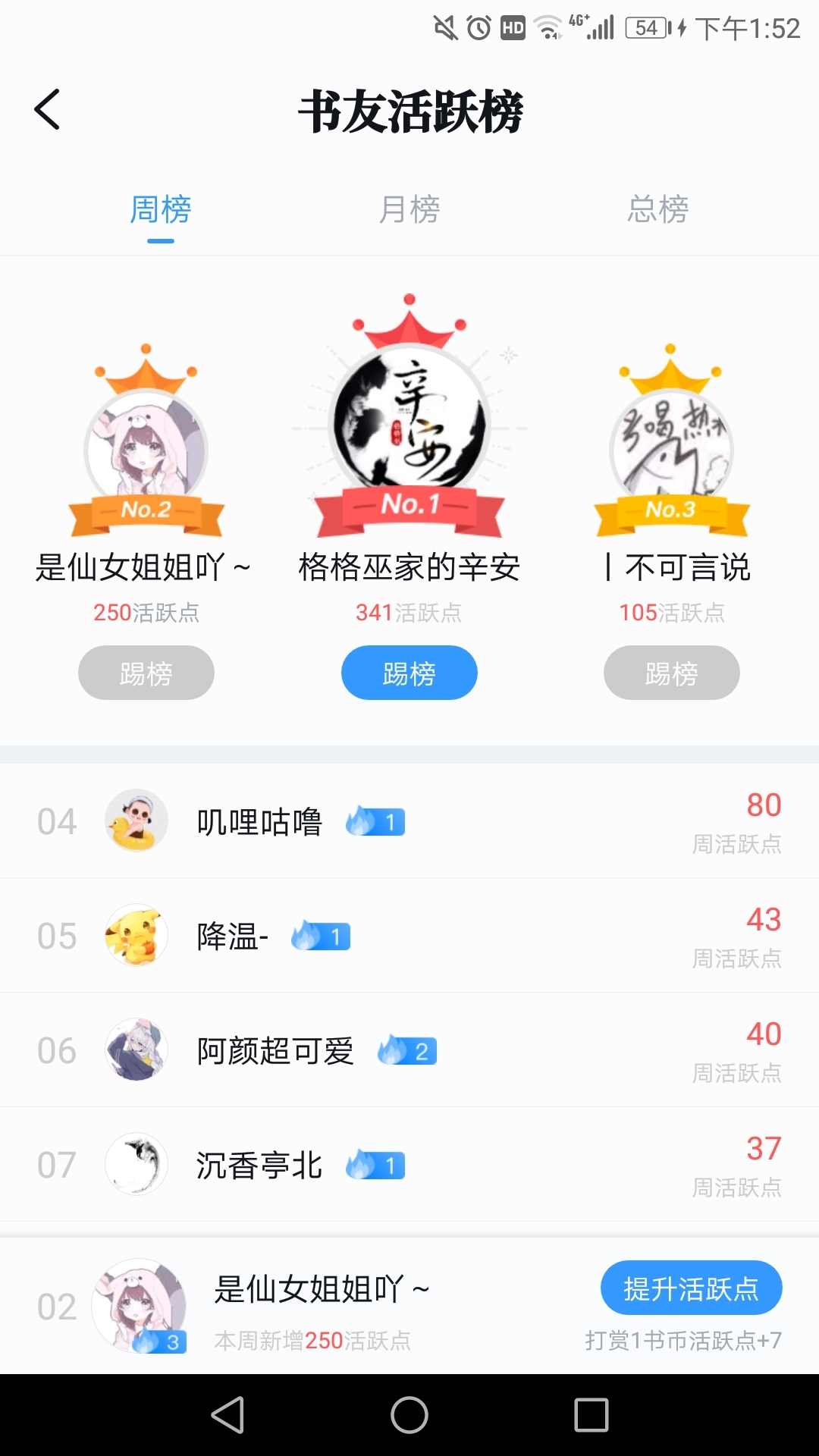Viewport: 819px width, 1456px height.
Task: Open the row for 沉香亭北
Action: coord(409,1165)
